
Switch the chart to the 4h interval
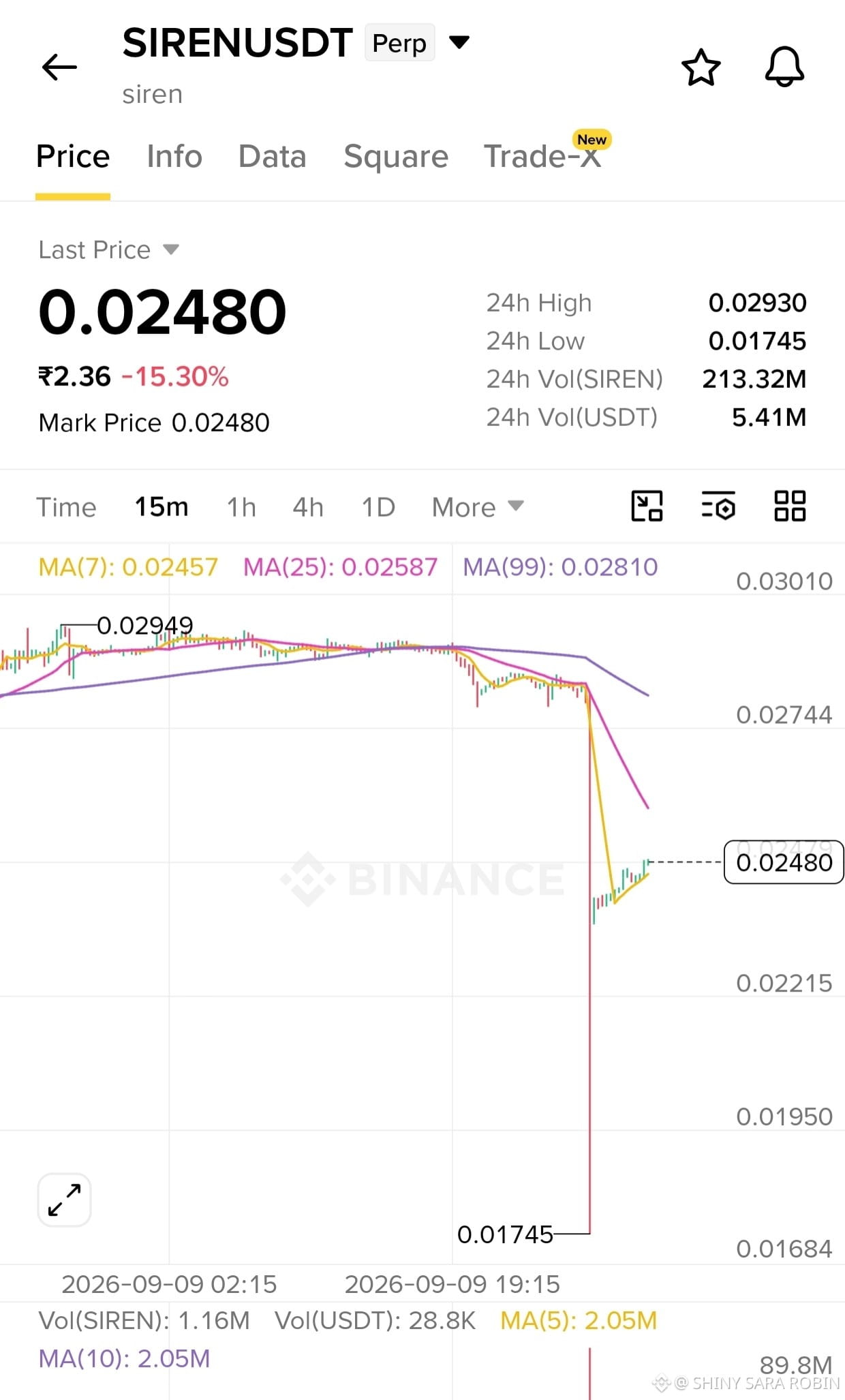click(308, 507)
